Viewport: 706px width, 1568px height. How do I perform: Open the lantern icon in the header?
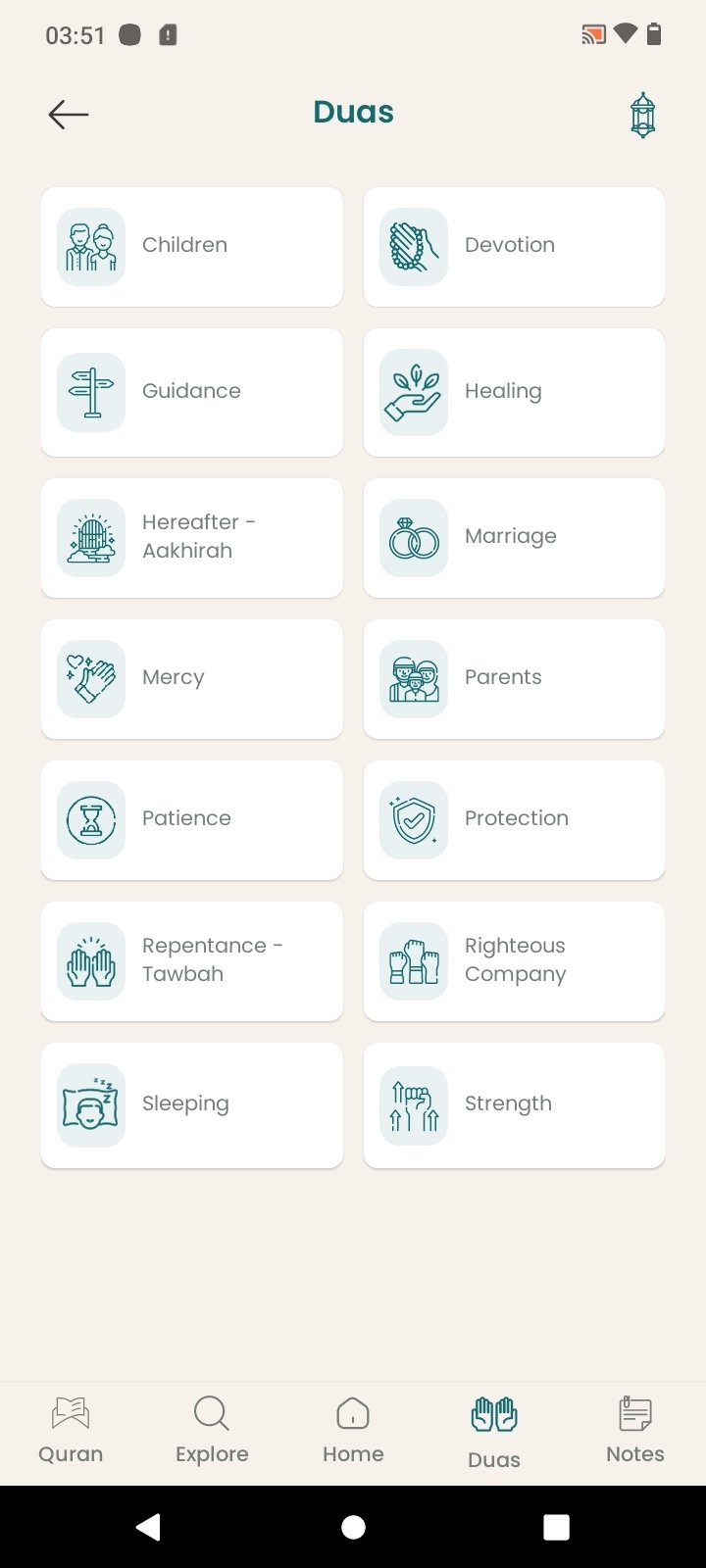[x=642, y=116]
